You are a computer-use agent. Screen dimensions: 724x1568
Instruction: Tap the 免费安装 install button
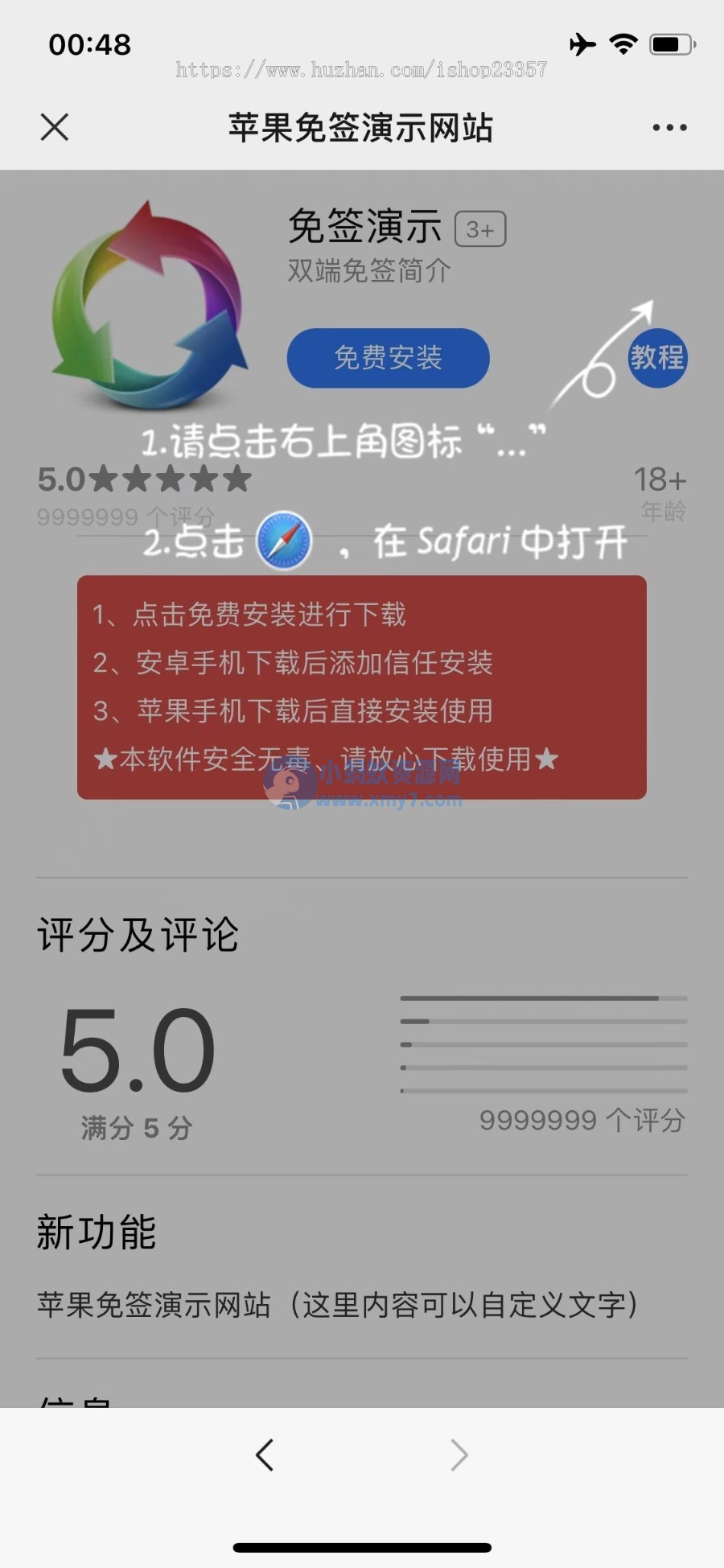[388, 358]
